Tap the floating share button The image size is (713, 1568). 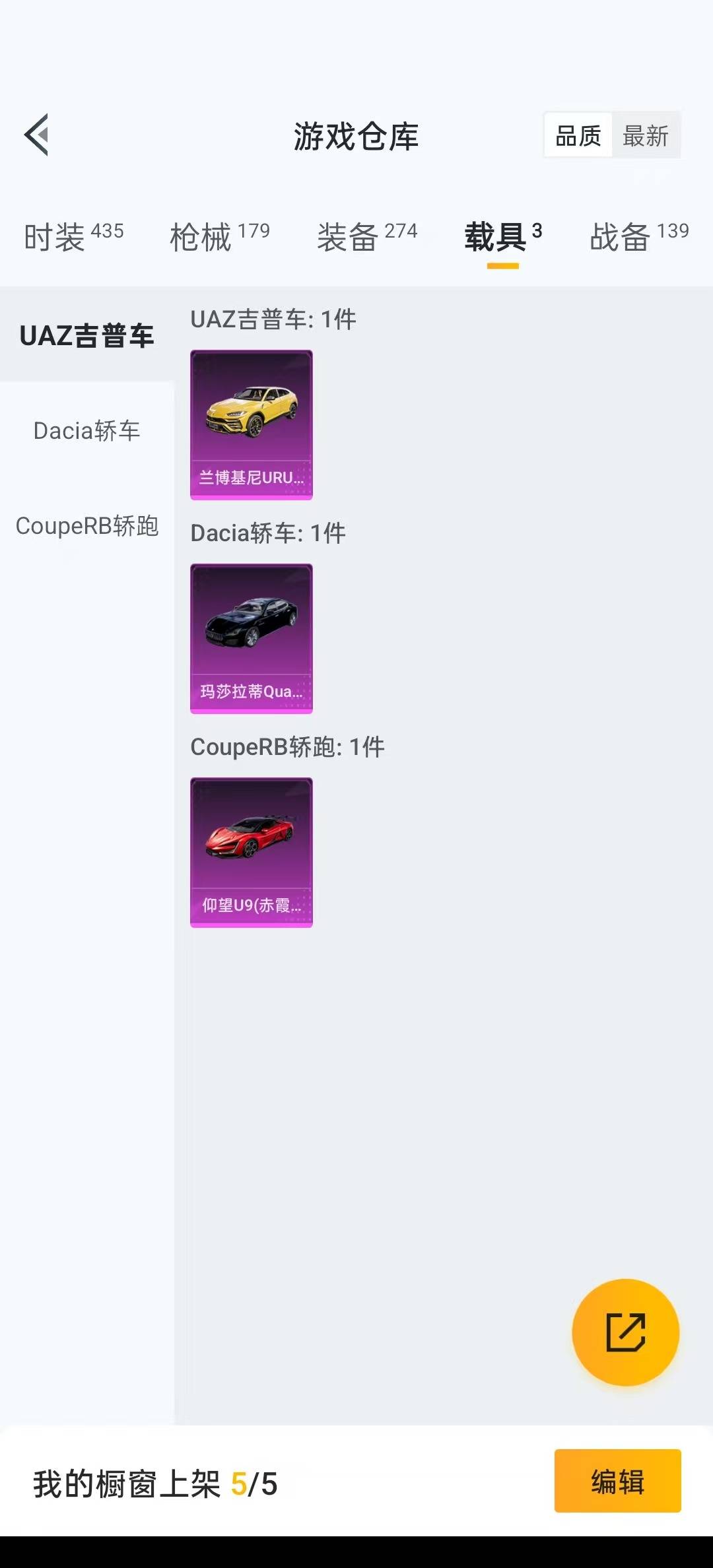[625, 1332]
